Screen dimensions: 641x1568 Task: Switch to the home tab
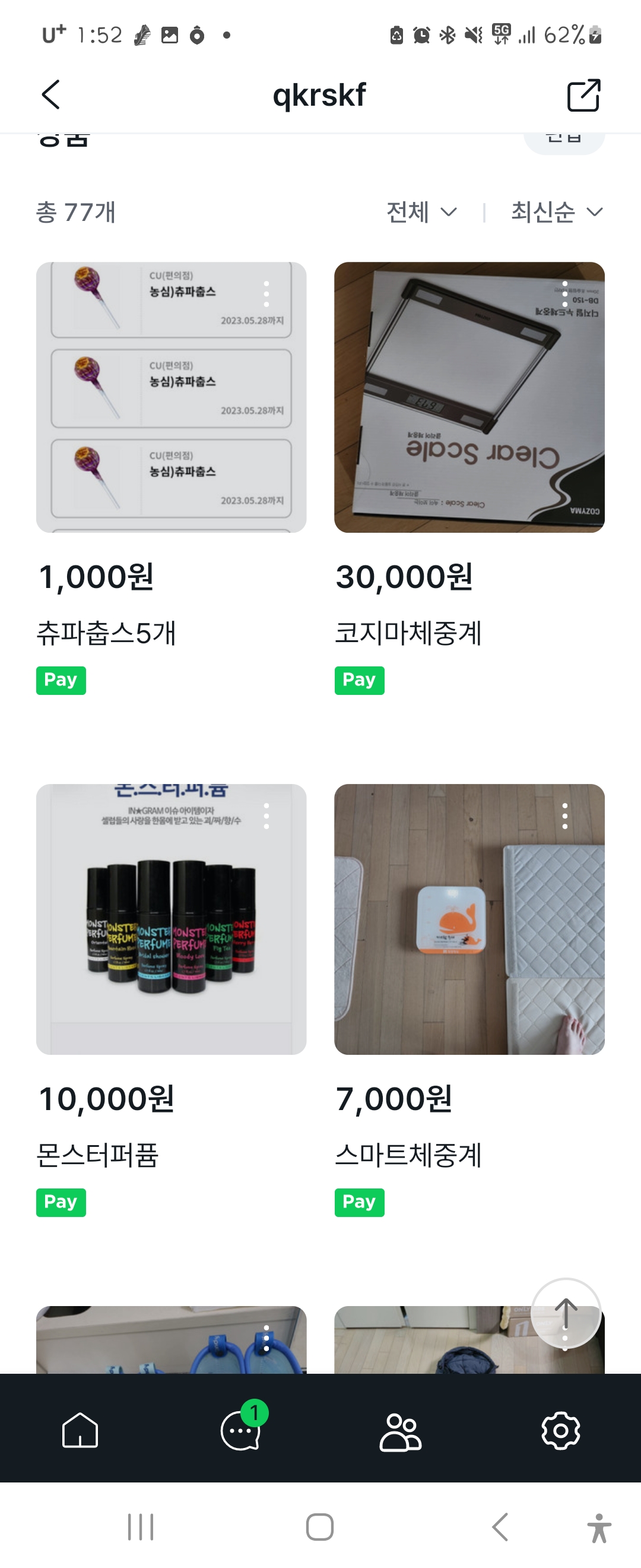[80, 1430]
